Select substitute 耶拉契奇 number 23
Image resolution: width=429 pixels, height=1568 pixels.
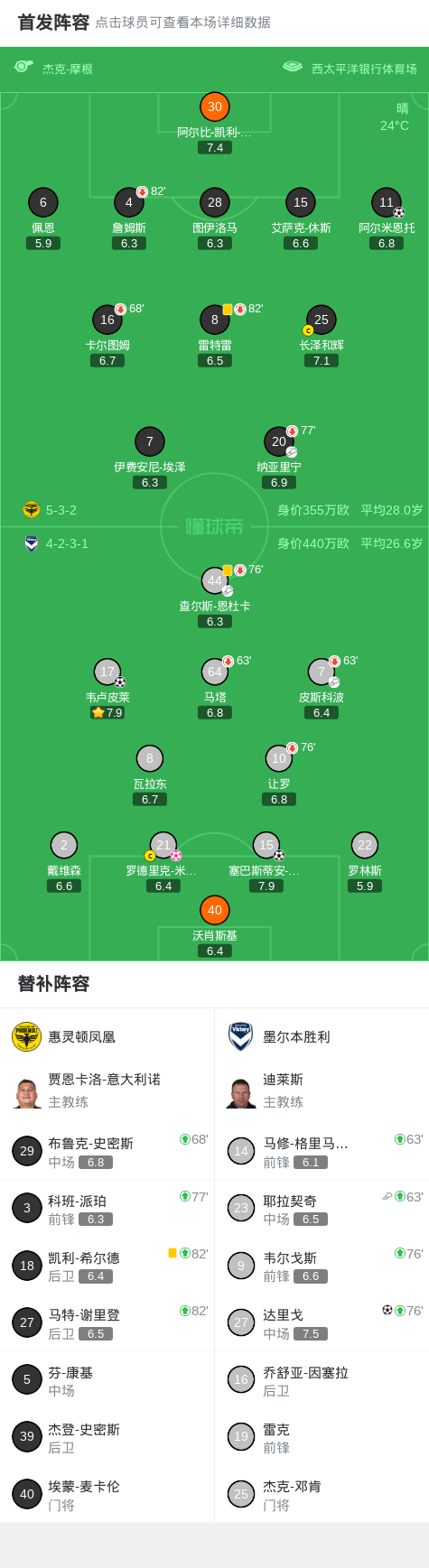(322, 1208)
